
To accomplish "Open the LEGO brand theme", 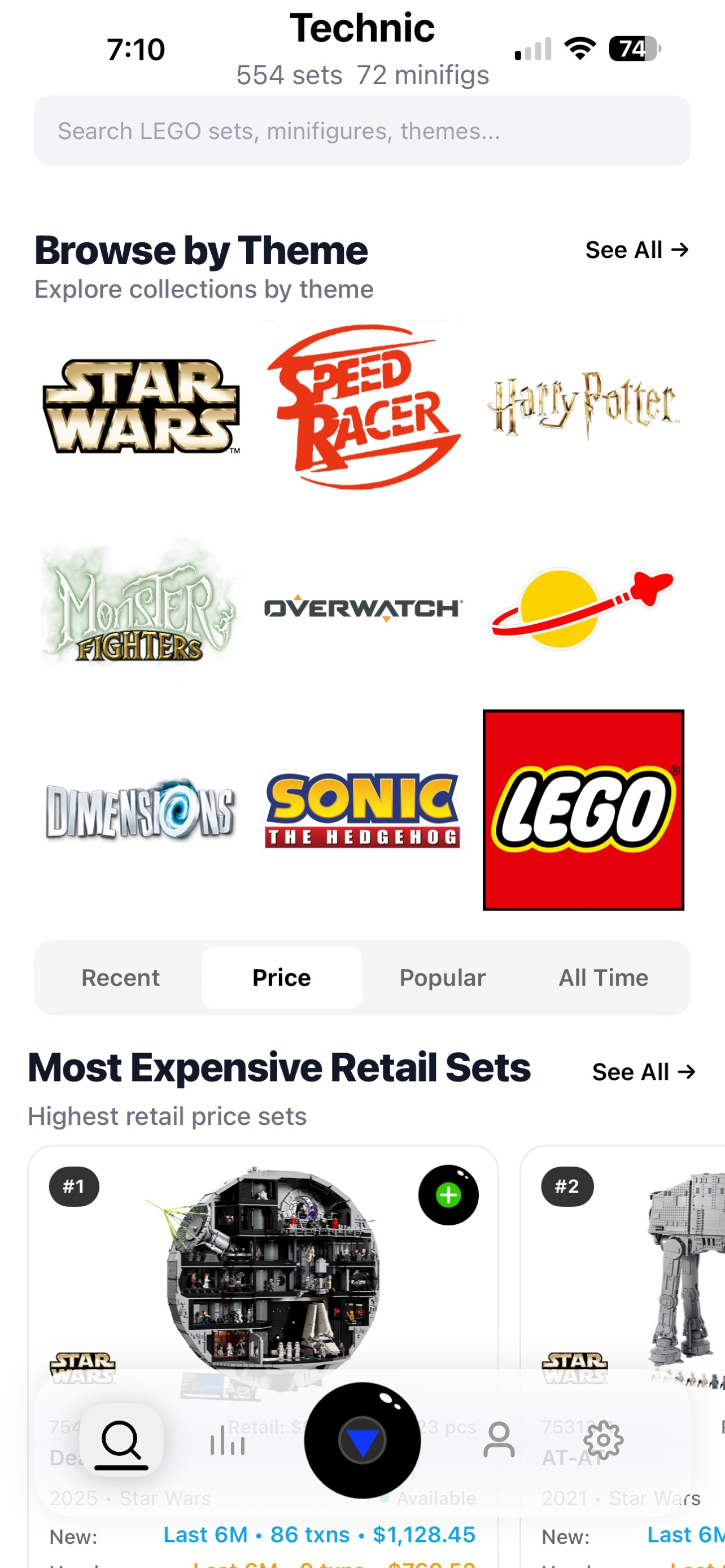I will pos(582,816).
